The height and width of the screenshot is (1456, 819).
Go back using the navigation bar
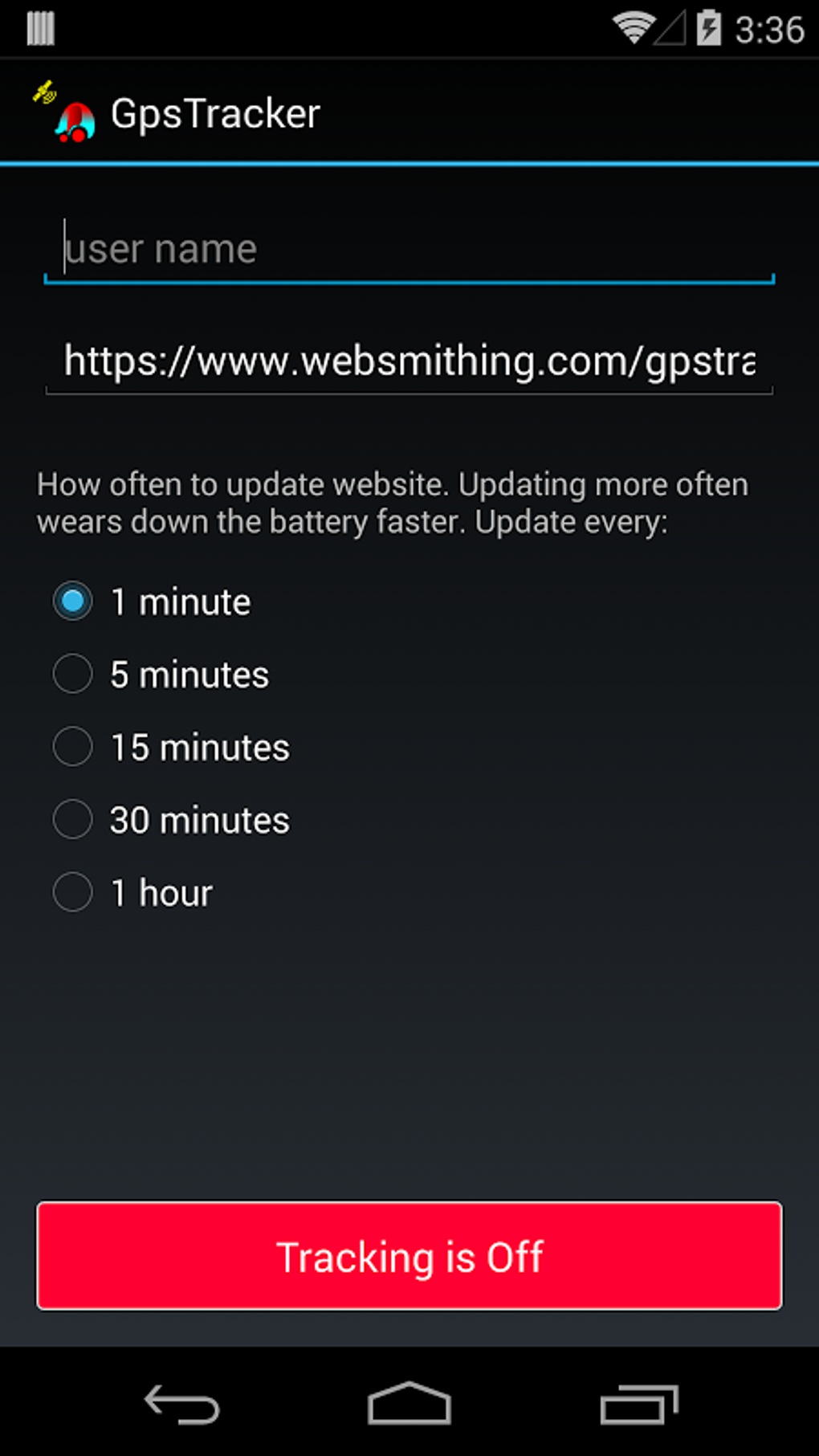pos(181,1403)
